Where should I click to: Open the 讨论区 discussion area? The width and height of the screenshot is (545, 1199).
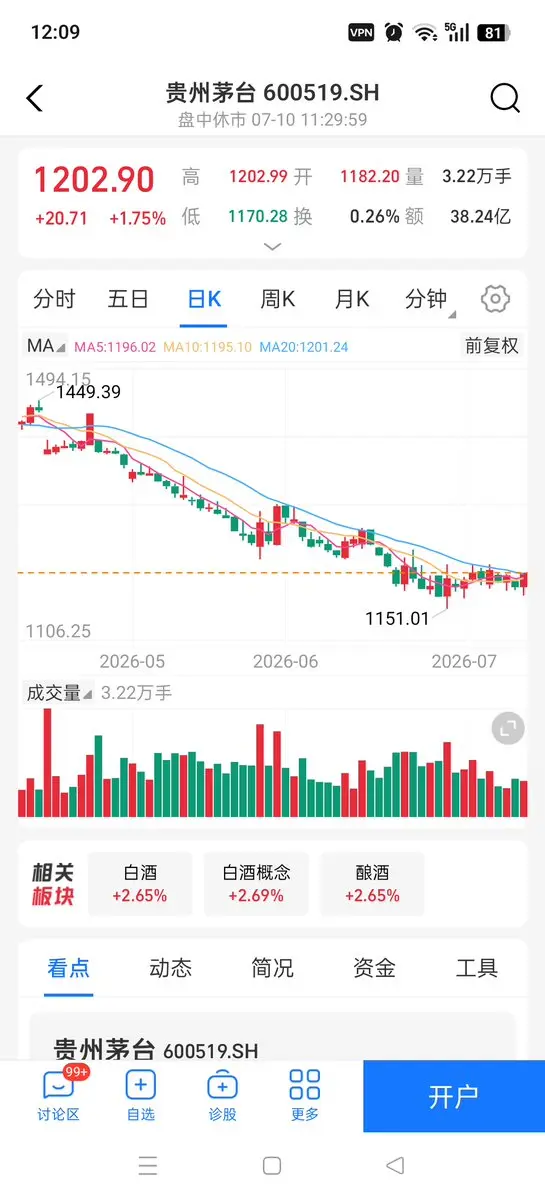tap(58, 1094)
